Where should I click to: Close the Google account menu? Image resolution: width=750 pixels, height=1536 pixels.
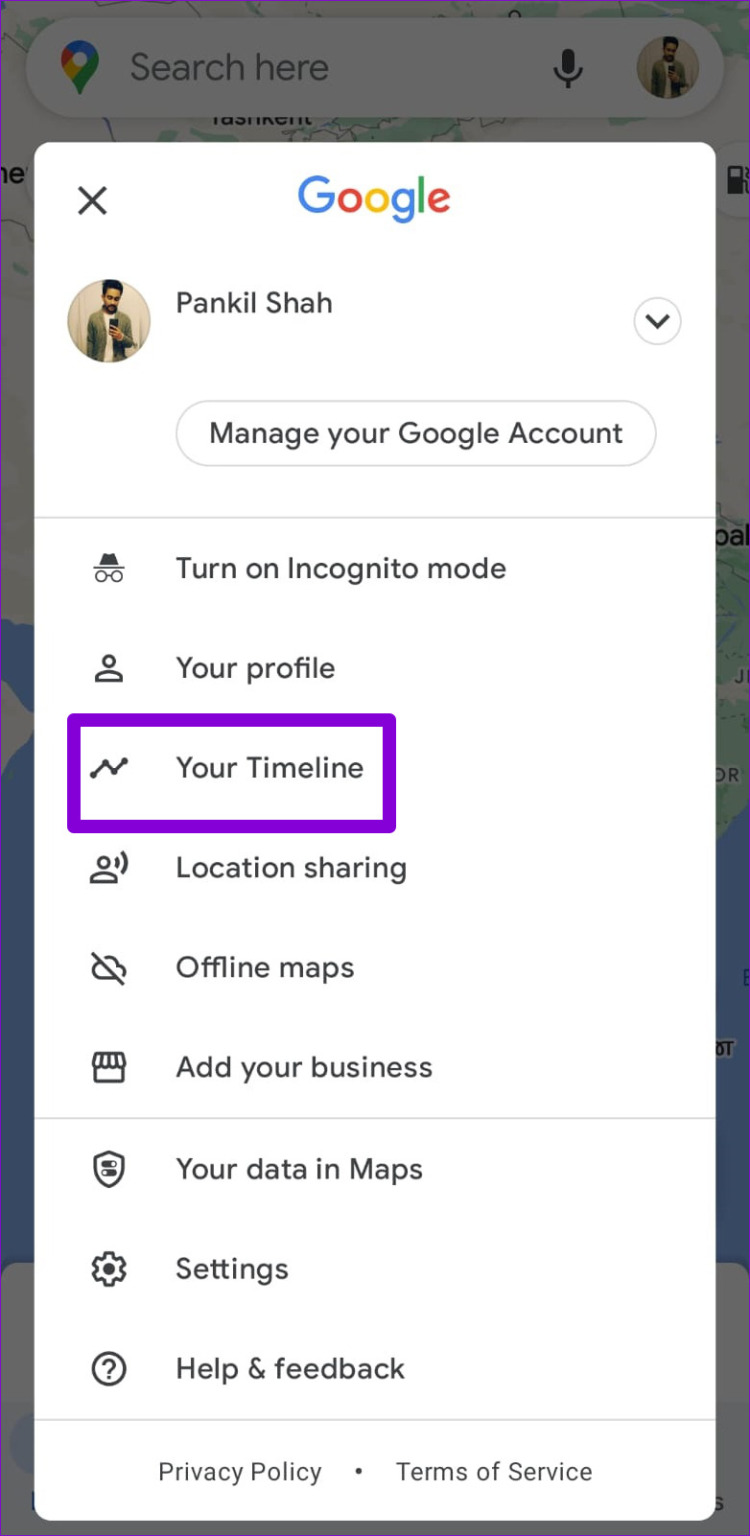92,200
